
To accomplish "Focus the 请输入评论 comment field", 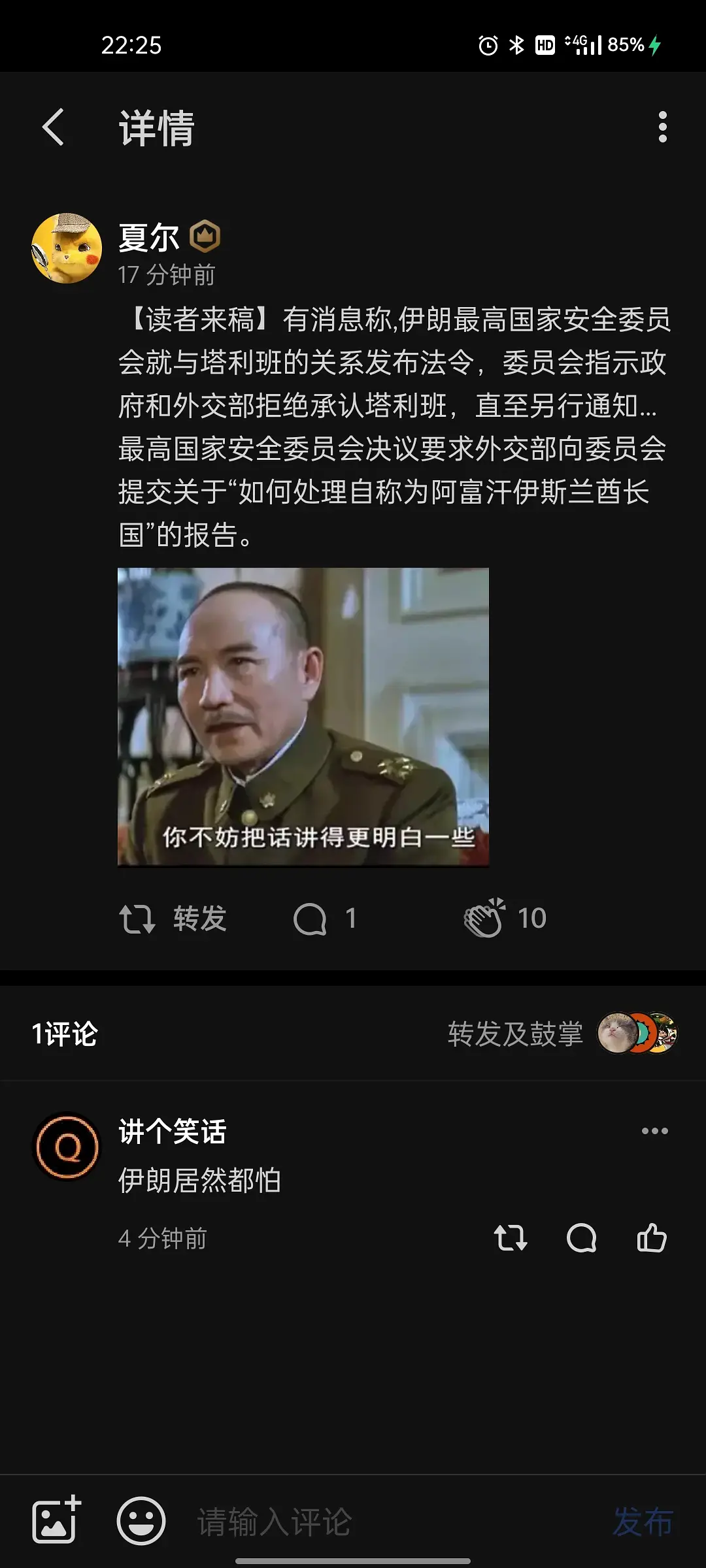I will pyautogui.click(x=379, y=1522).
